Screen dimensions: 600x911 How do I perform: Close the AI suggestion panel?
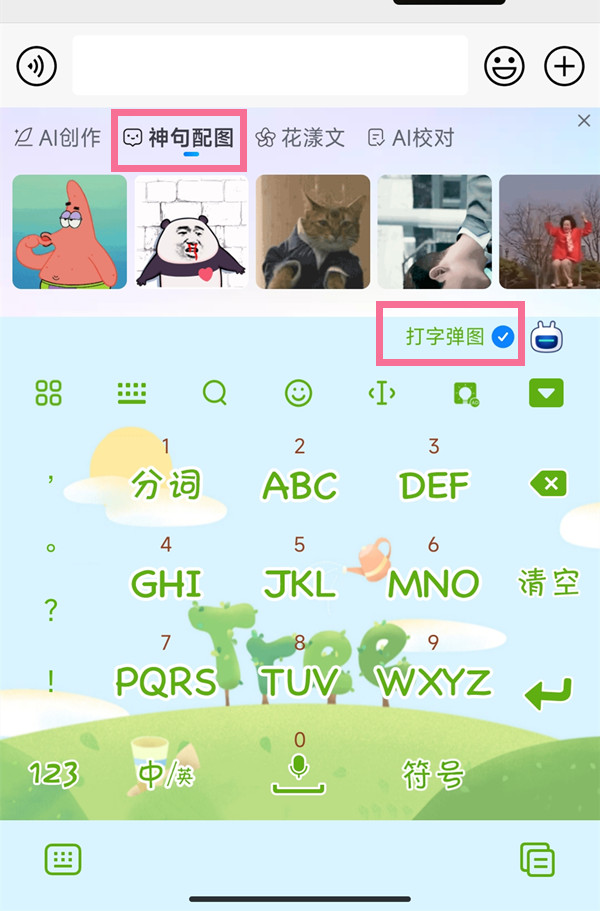(584, 121)
